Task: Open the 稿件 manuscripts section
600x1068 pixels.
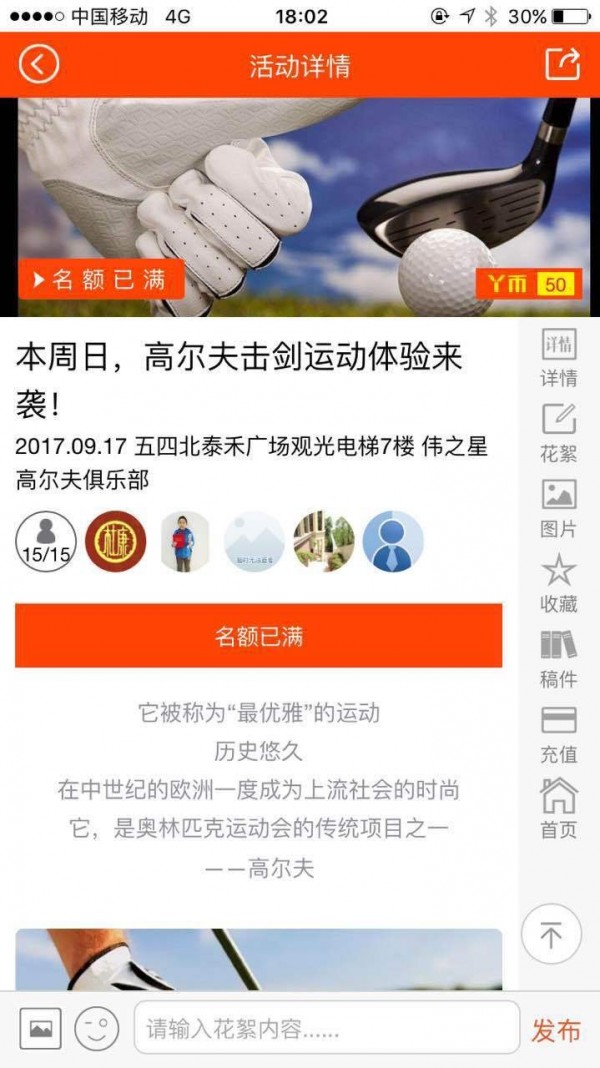Action: coord(558,658)
